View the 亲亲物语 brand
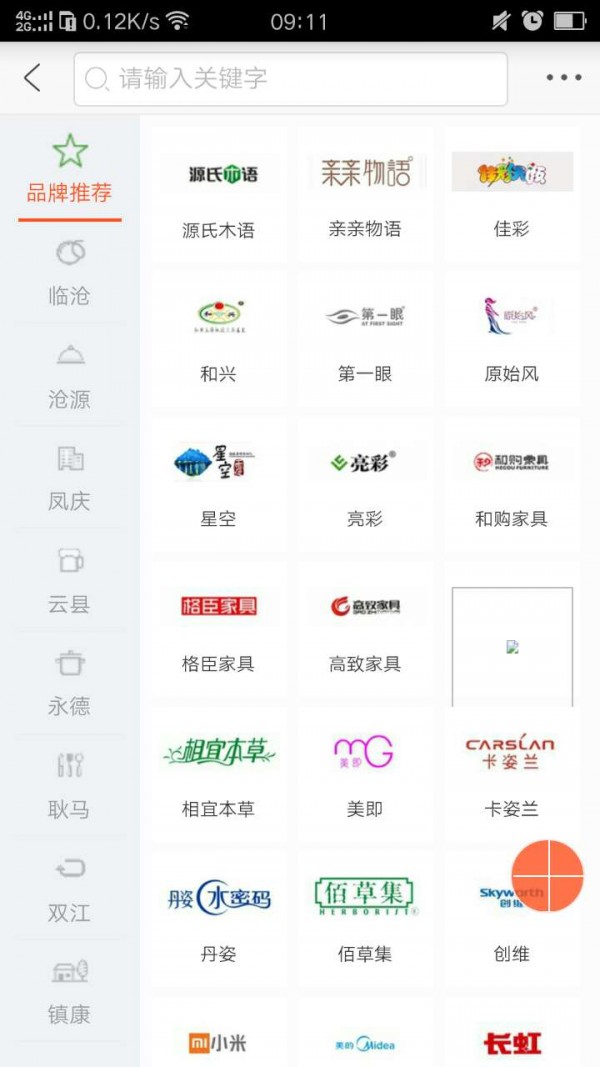600x1067 pixels. 365,195
